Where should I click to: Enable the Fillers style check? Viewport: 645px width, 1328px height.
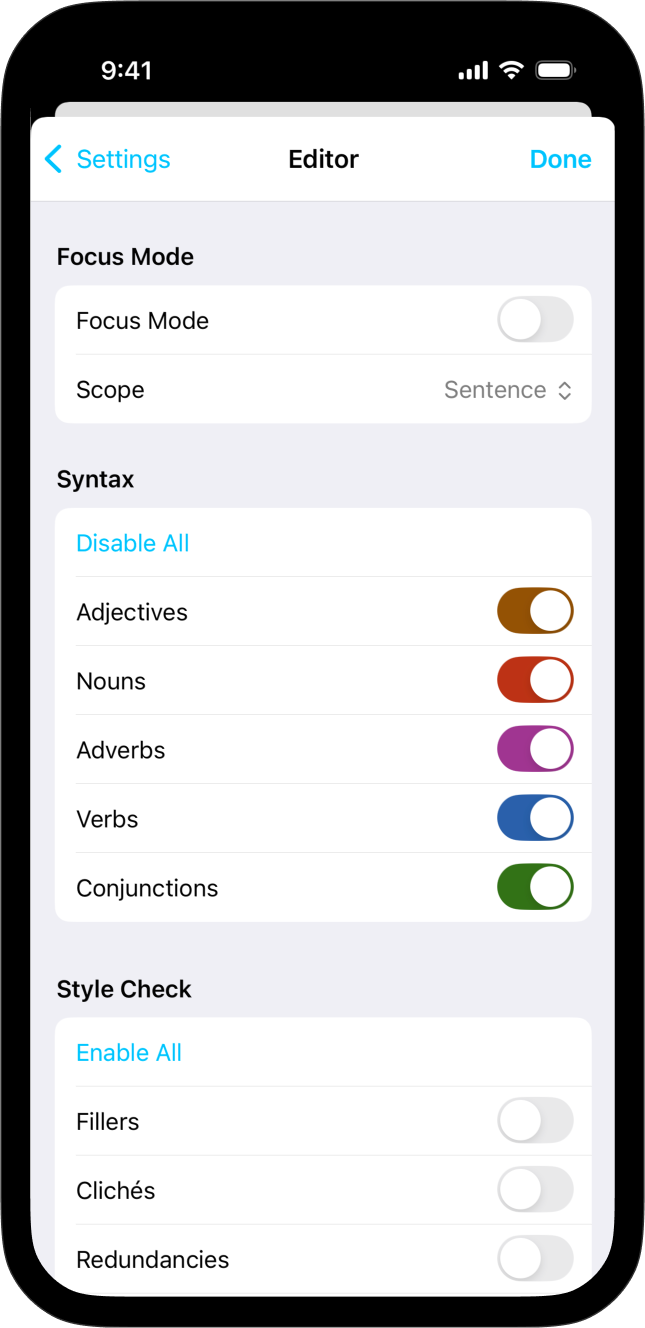pos(535,1122)
